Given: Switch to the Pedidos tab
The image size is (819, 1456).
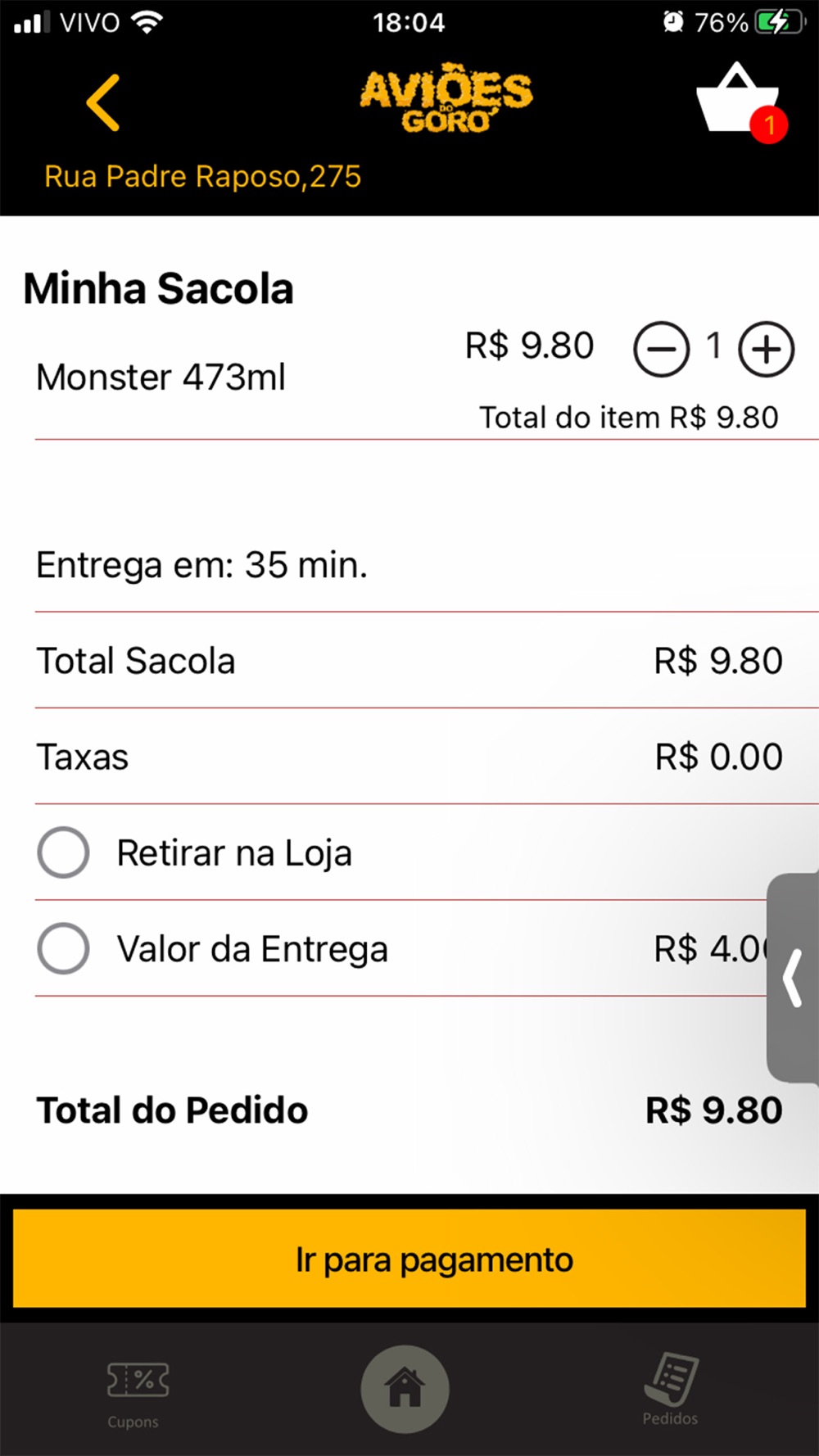Looking at the screenshot, I should pyautogui.click(x=671, y=1389).
